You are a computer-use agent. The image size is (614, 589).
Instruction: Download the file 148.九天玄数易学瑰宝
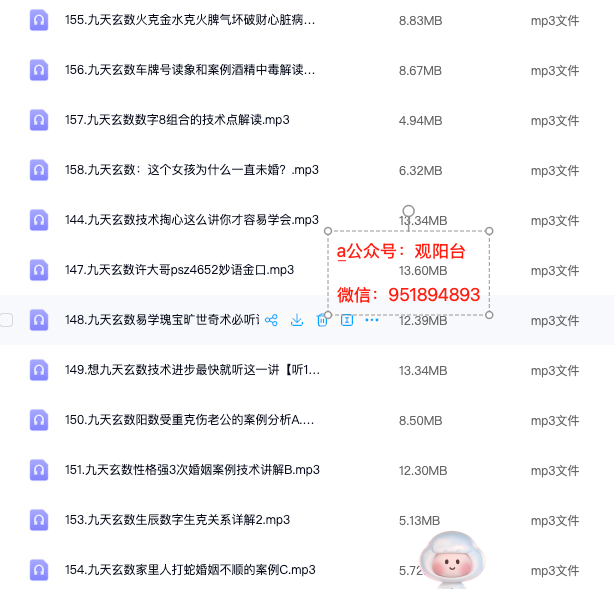coord(297,320)
